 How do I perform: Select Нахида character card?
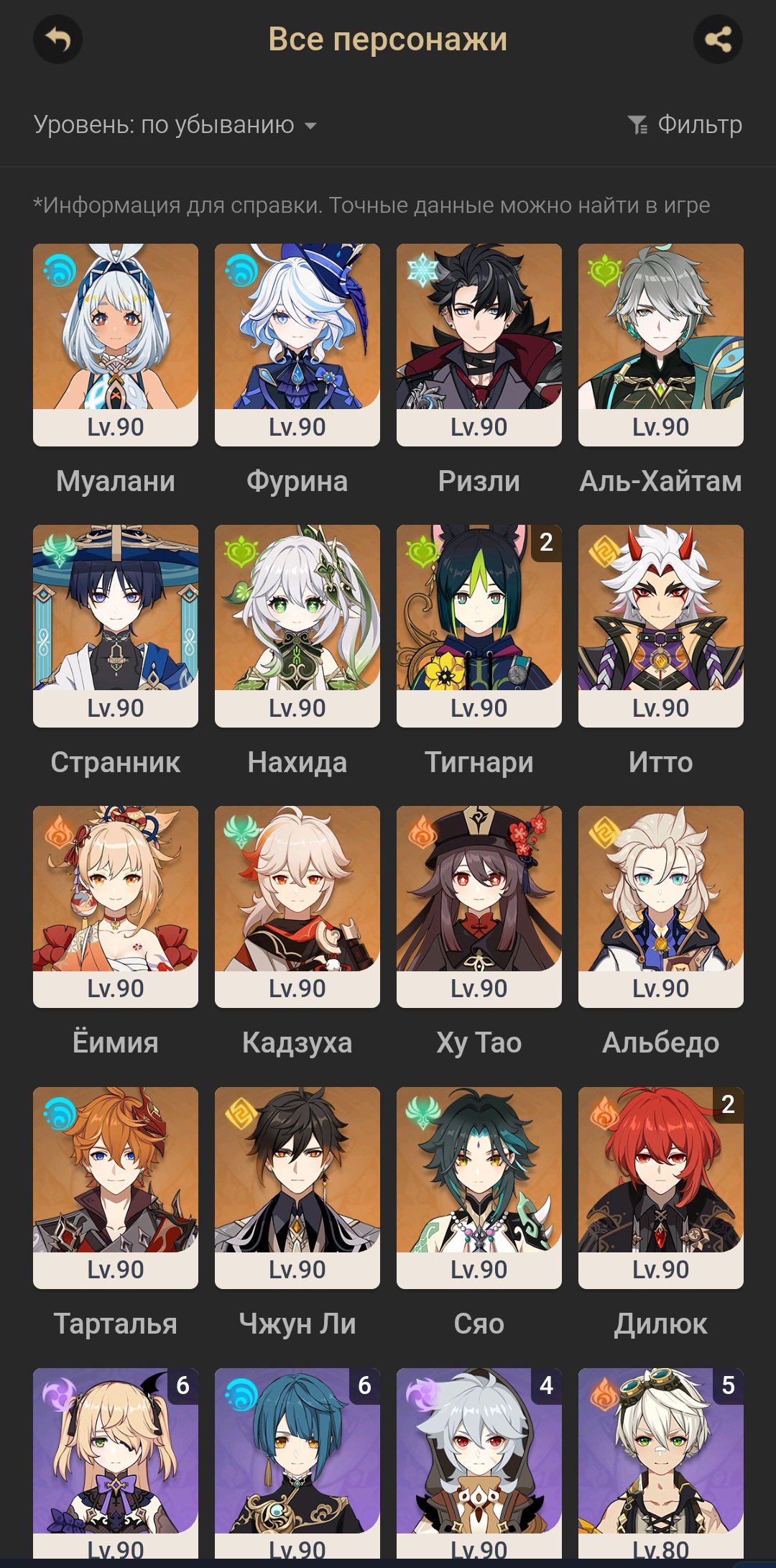click(297, 626)
